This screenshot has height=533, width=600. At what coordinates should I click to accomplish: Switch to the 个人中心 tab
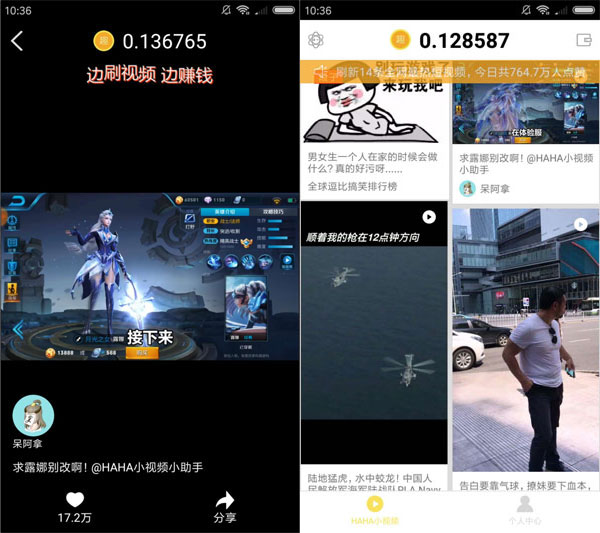pos(524,510)
